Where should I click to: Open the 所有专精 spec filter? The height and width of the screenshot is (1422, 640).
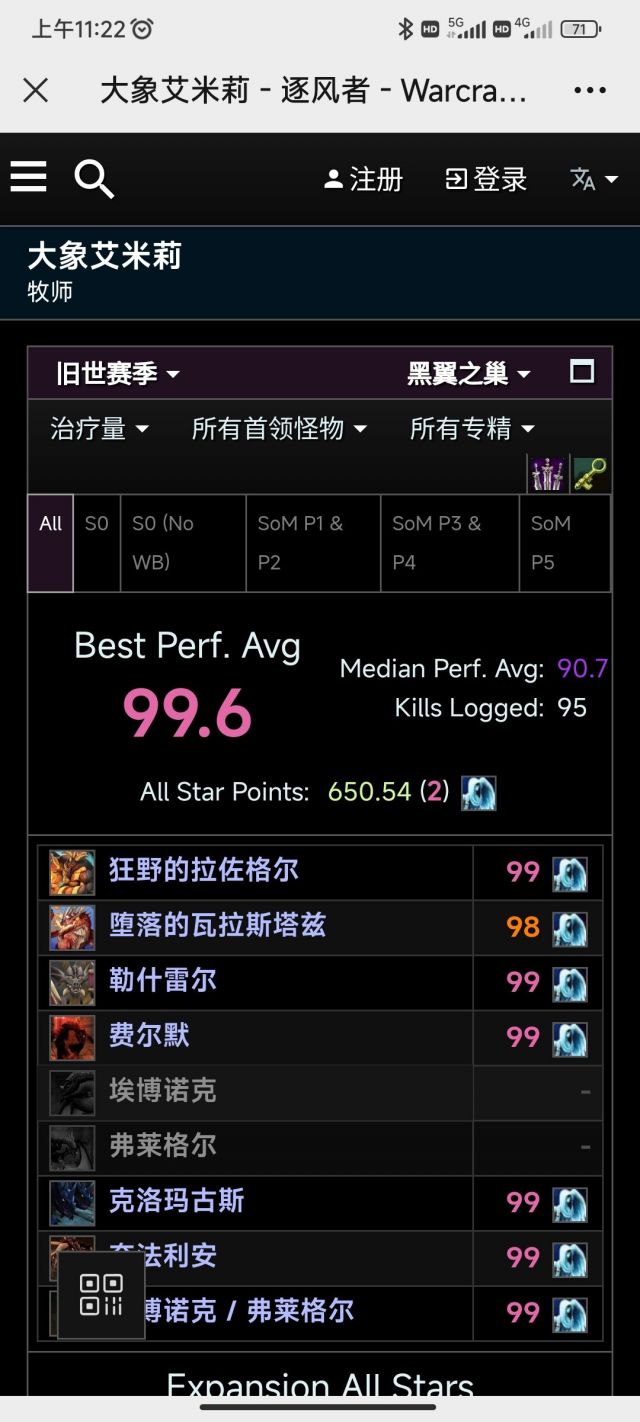[x=472, y=429]
